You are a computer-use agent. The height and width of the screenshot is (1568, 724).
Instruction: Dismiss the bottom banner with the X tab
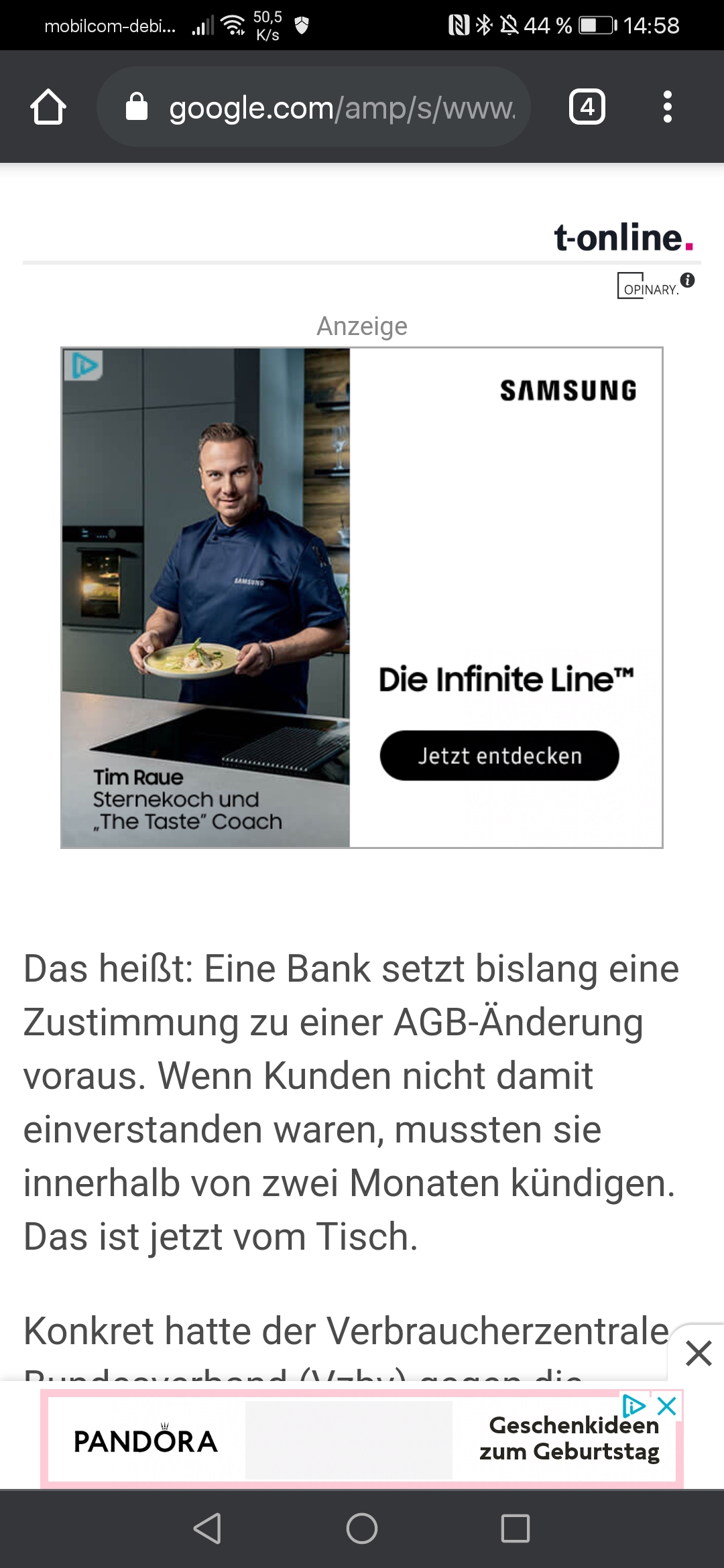coord(699,1354)
